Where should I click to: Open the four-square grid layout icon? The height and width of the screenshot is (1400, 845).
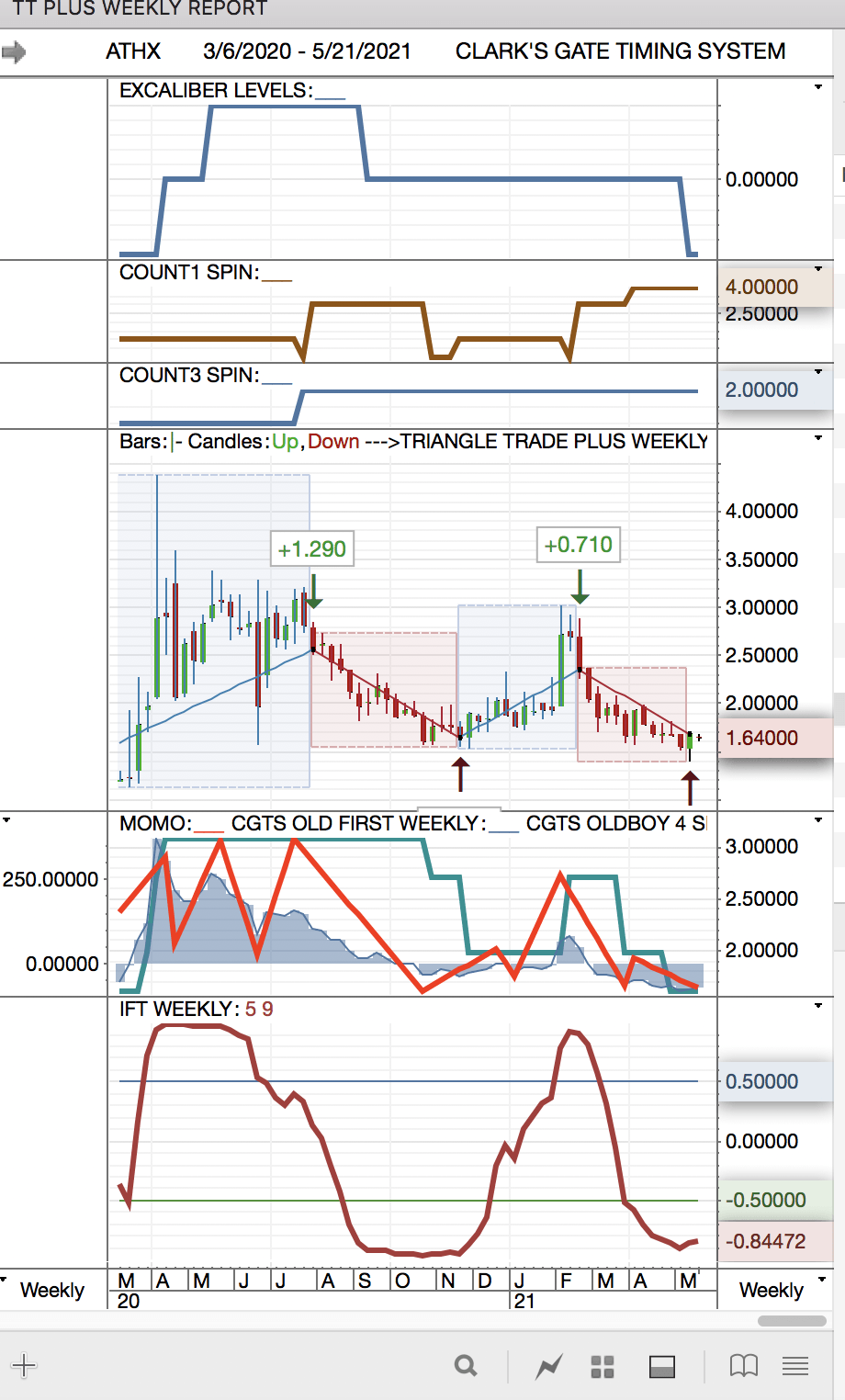(603, 1367)
